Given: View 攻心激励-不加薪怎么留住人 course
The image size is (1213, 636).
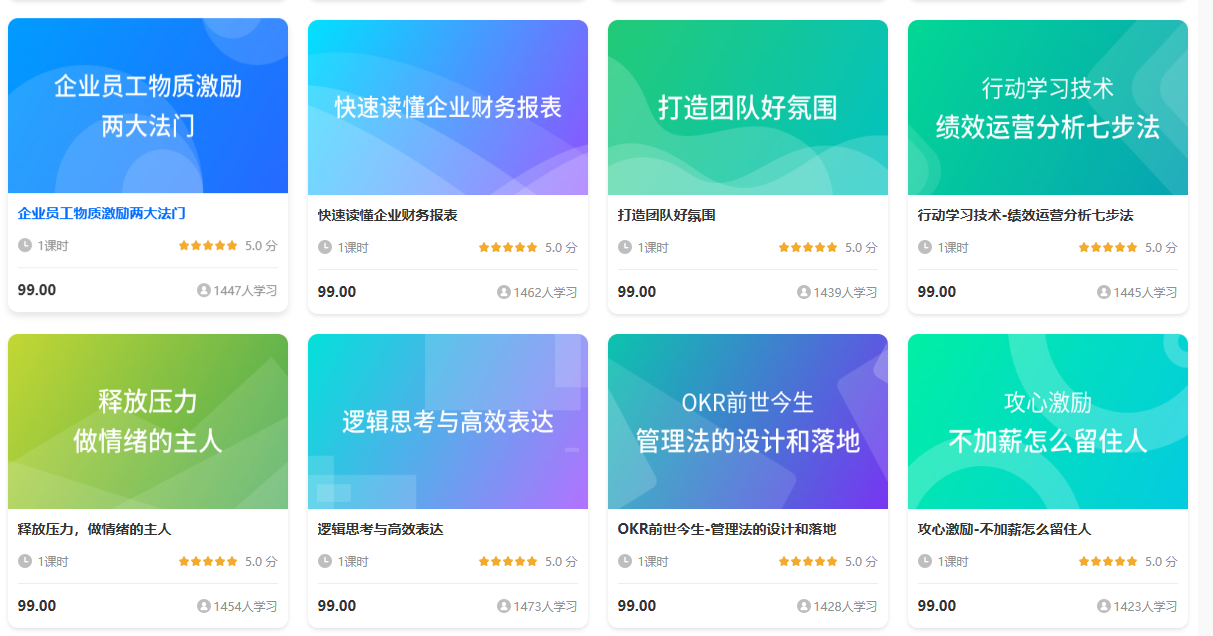Looking at the screenshot, I should [x=1047, y=421].
